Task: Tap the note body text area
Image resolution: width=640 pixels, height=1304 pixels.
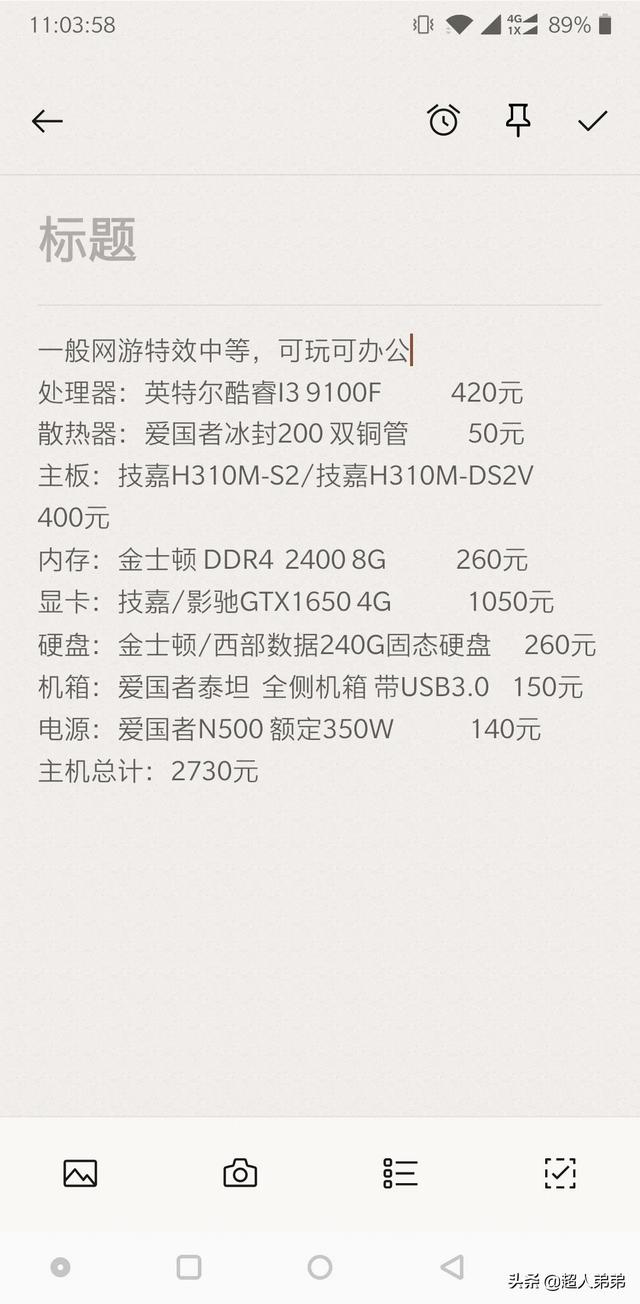Action: point(320,560)
